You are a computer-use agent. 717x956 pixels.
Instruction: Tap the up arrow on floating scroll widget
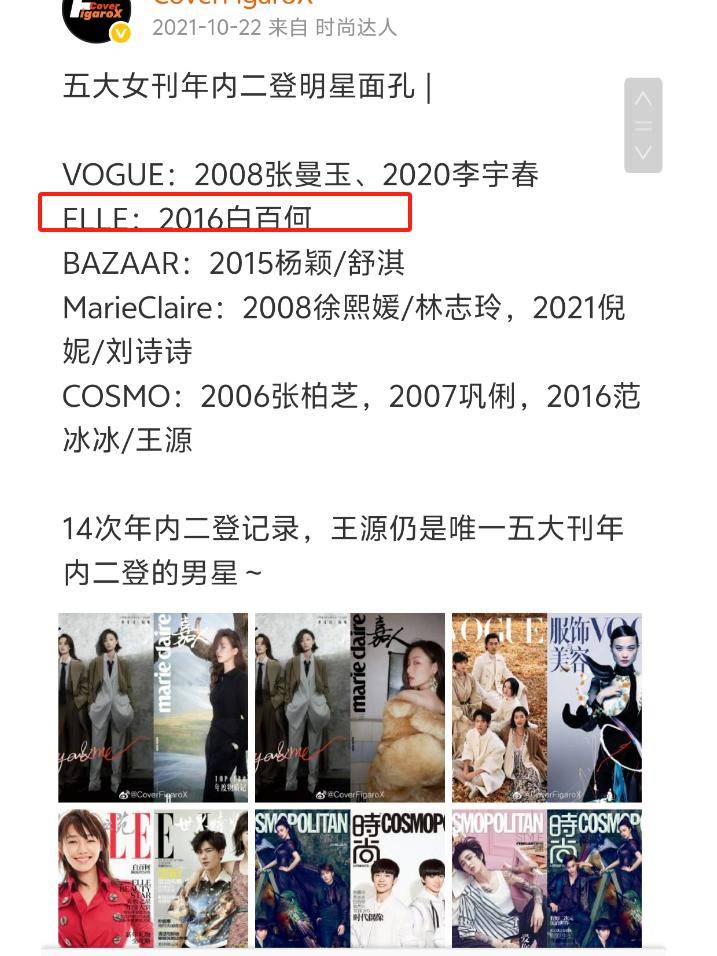click(643, 100)
